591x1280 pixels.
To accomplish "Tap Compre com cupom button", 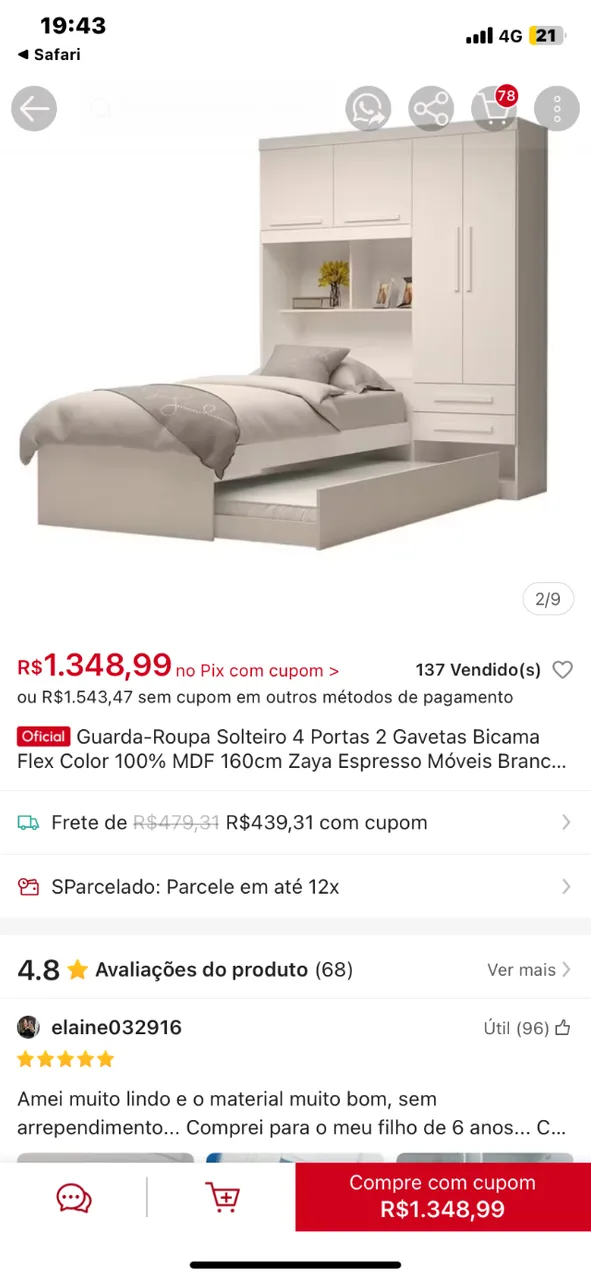I will tap(443, 1196).
